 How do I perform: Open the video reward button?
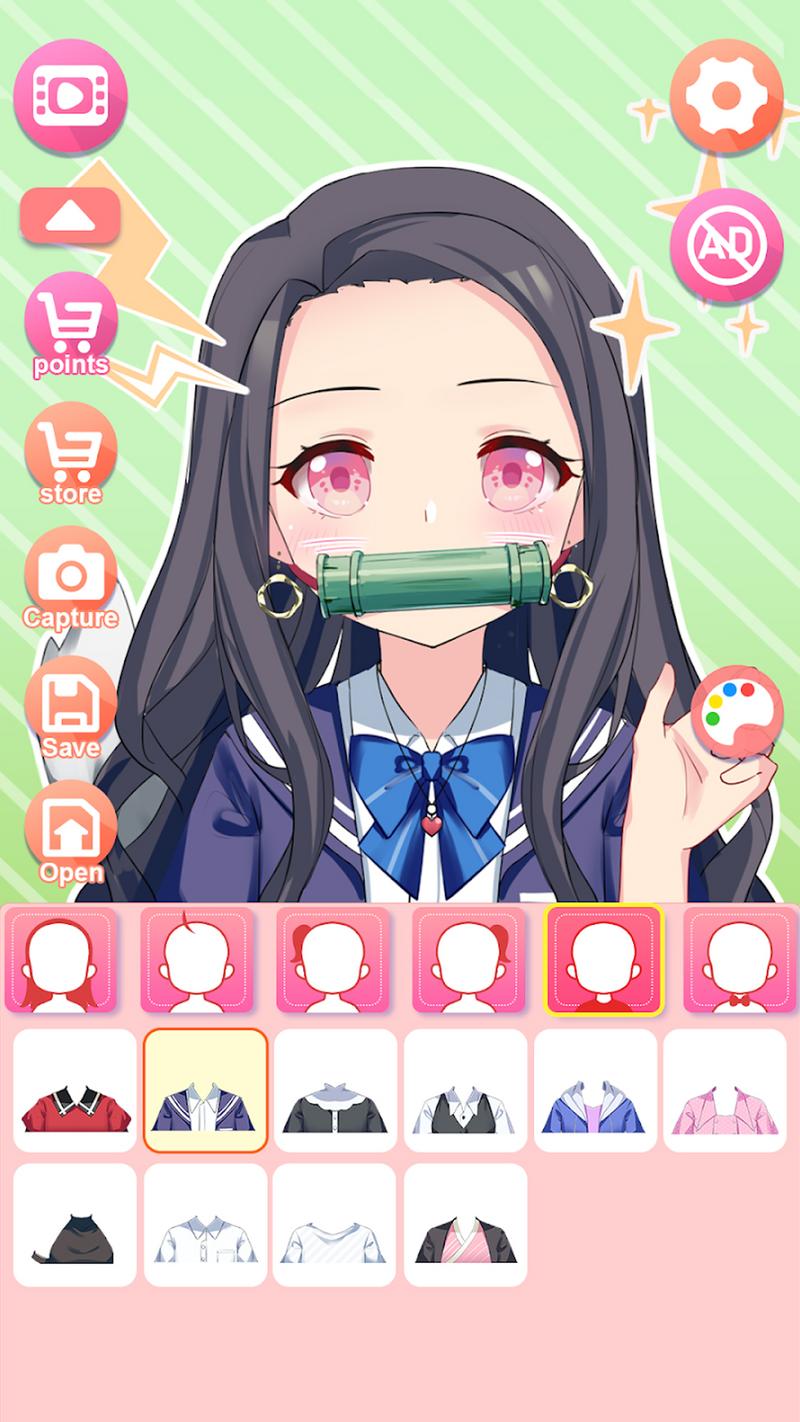click(x=70, y=96)
